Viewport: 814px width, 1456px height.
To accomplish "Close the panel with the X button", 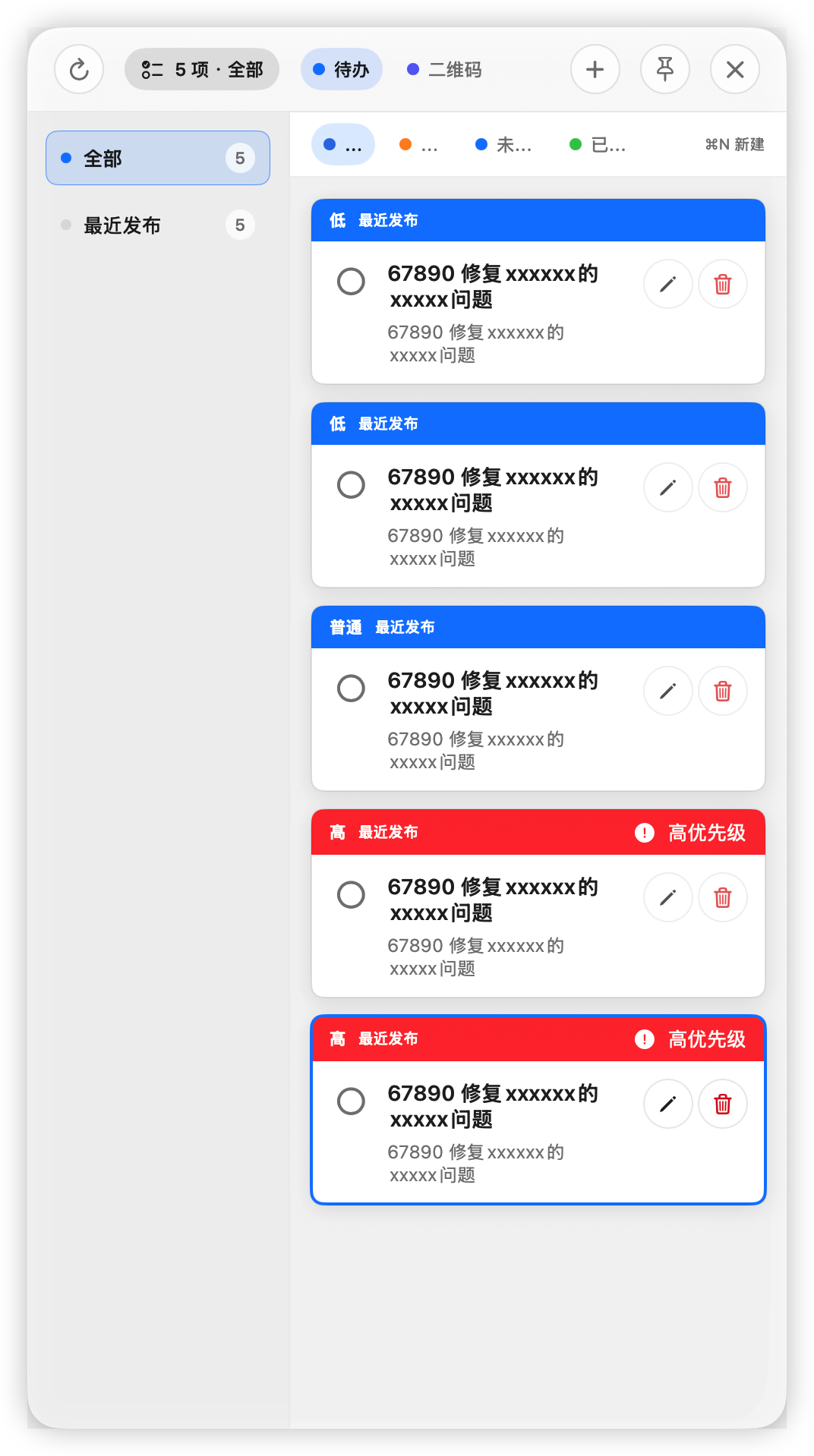I will (735, 70).
